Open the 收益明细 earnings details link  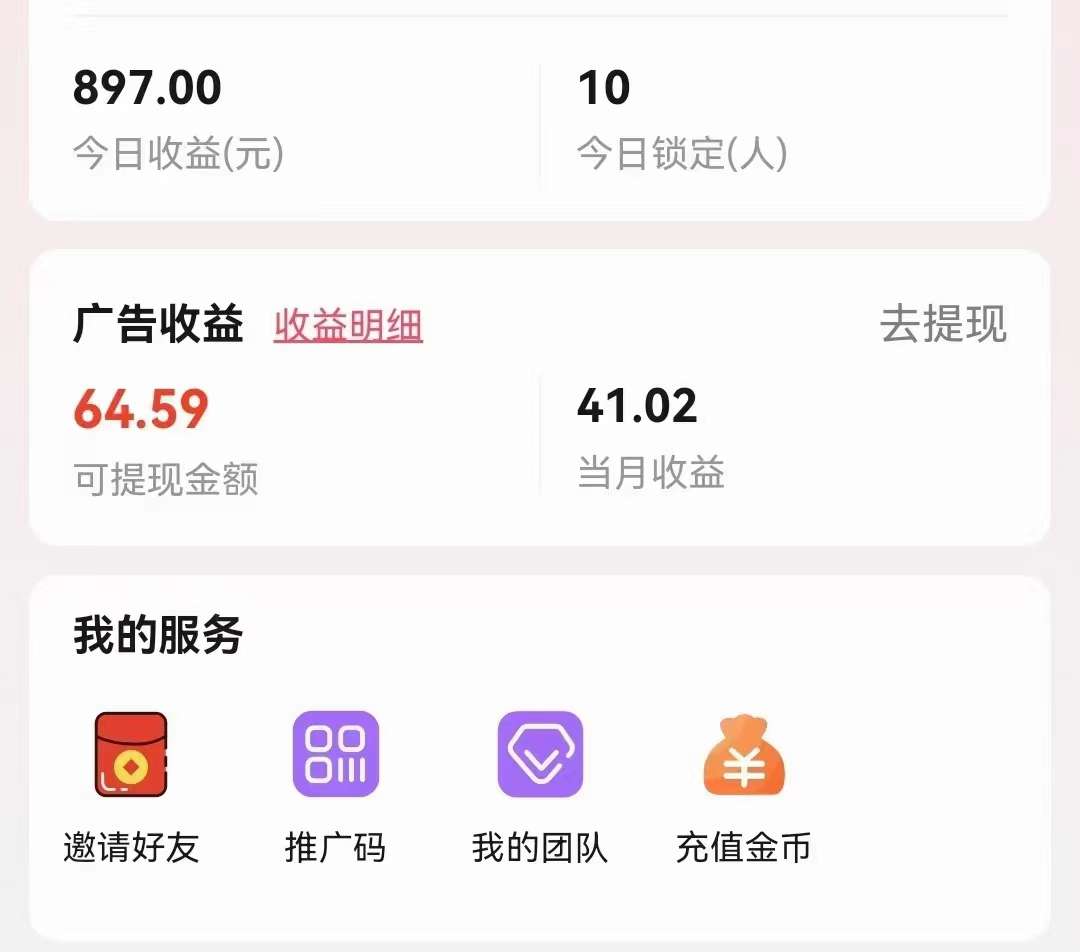coord(348,327)
